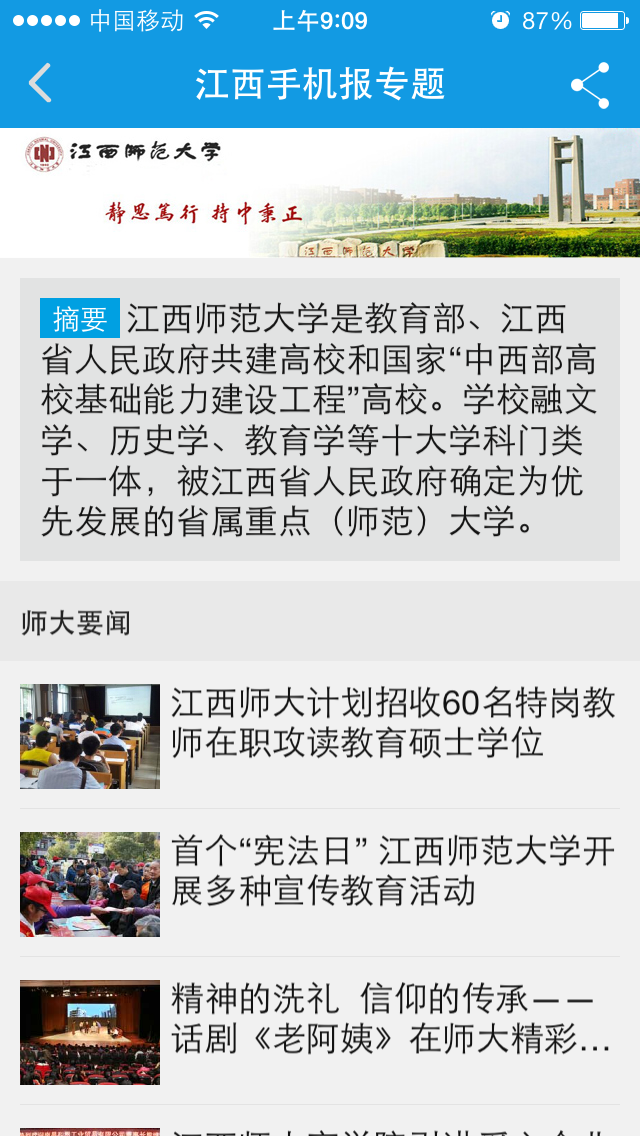Open article about 60名特岗教师 recruitment

pos(320,735)
